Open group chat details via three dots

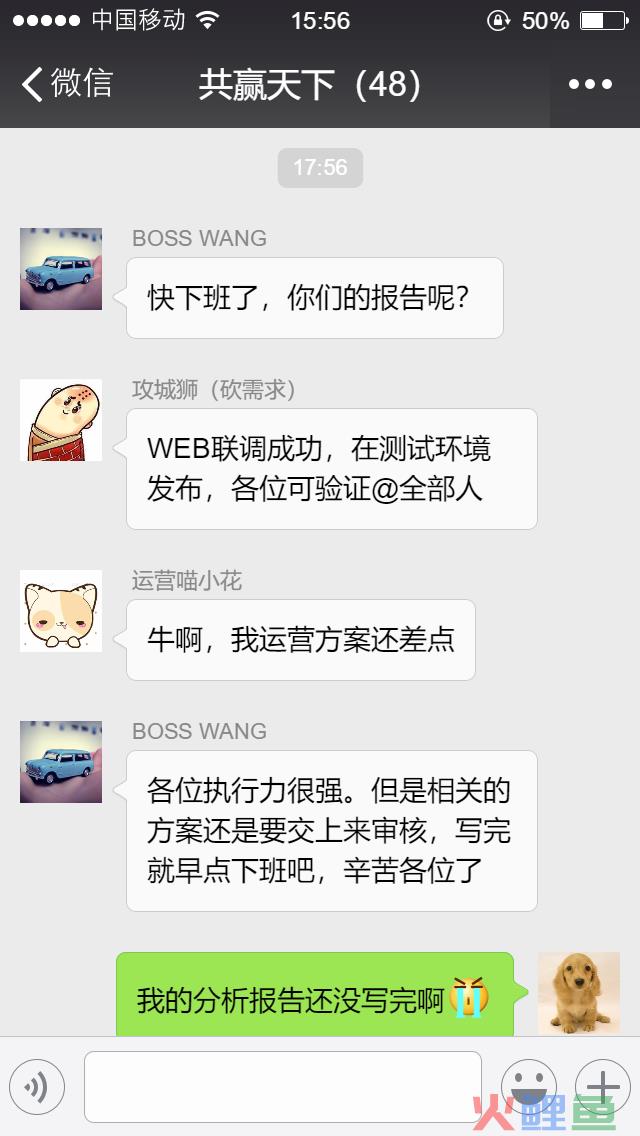(x=590, y=84)
